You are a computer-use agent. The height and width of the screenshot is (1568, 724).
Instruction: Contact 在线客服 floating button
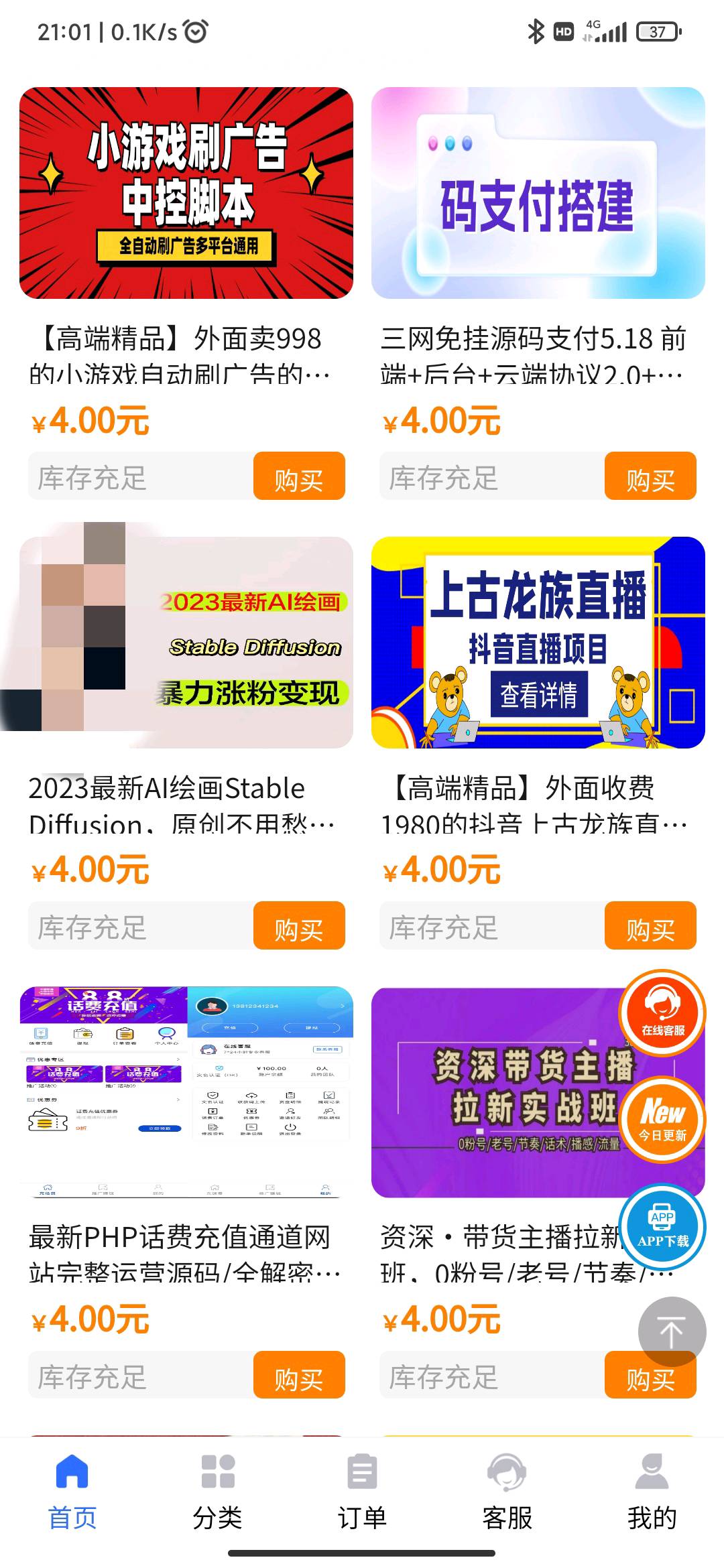click(662, 1012)
